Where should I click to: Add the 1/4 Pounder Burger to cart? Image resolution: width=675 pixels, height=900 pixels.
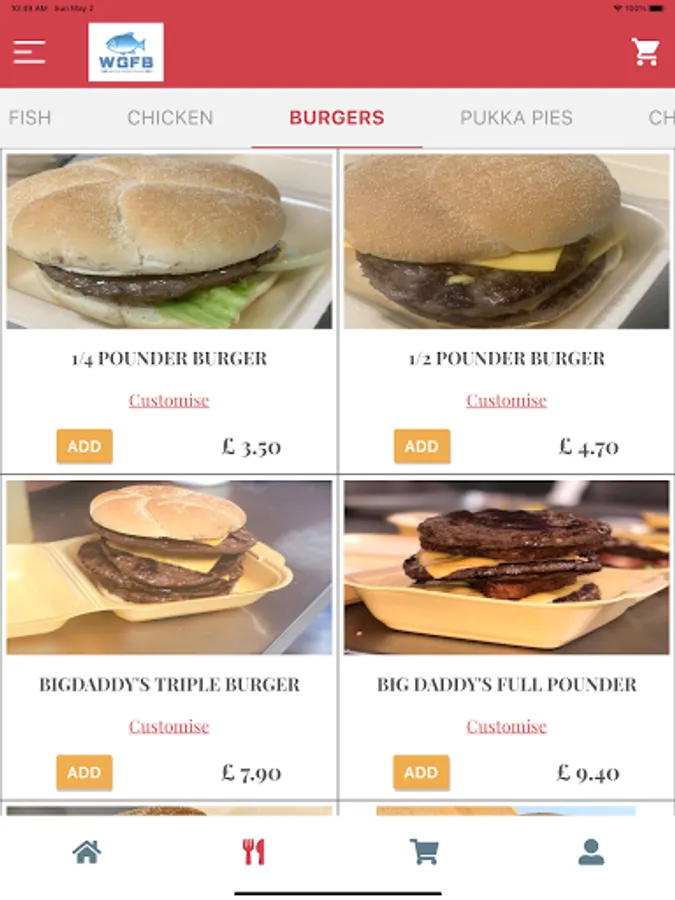84,446
